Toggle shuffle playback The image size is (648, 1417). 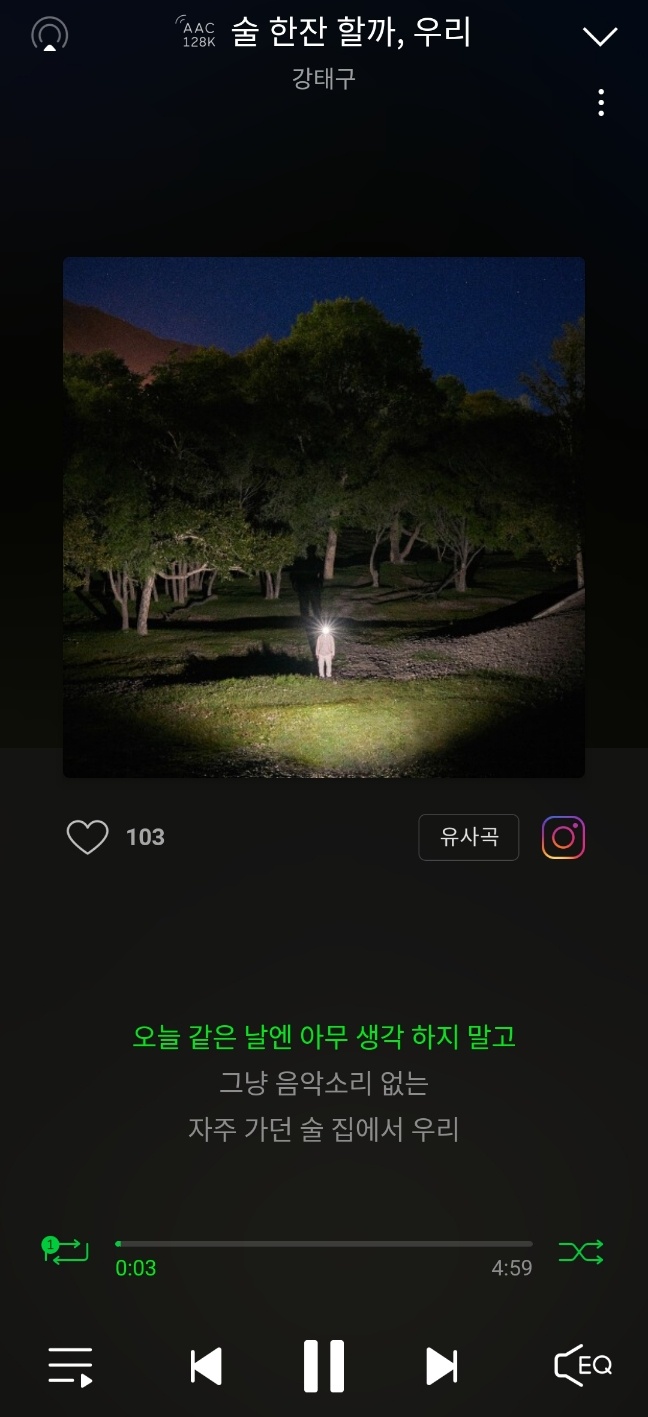(581, 1251)
